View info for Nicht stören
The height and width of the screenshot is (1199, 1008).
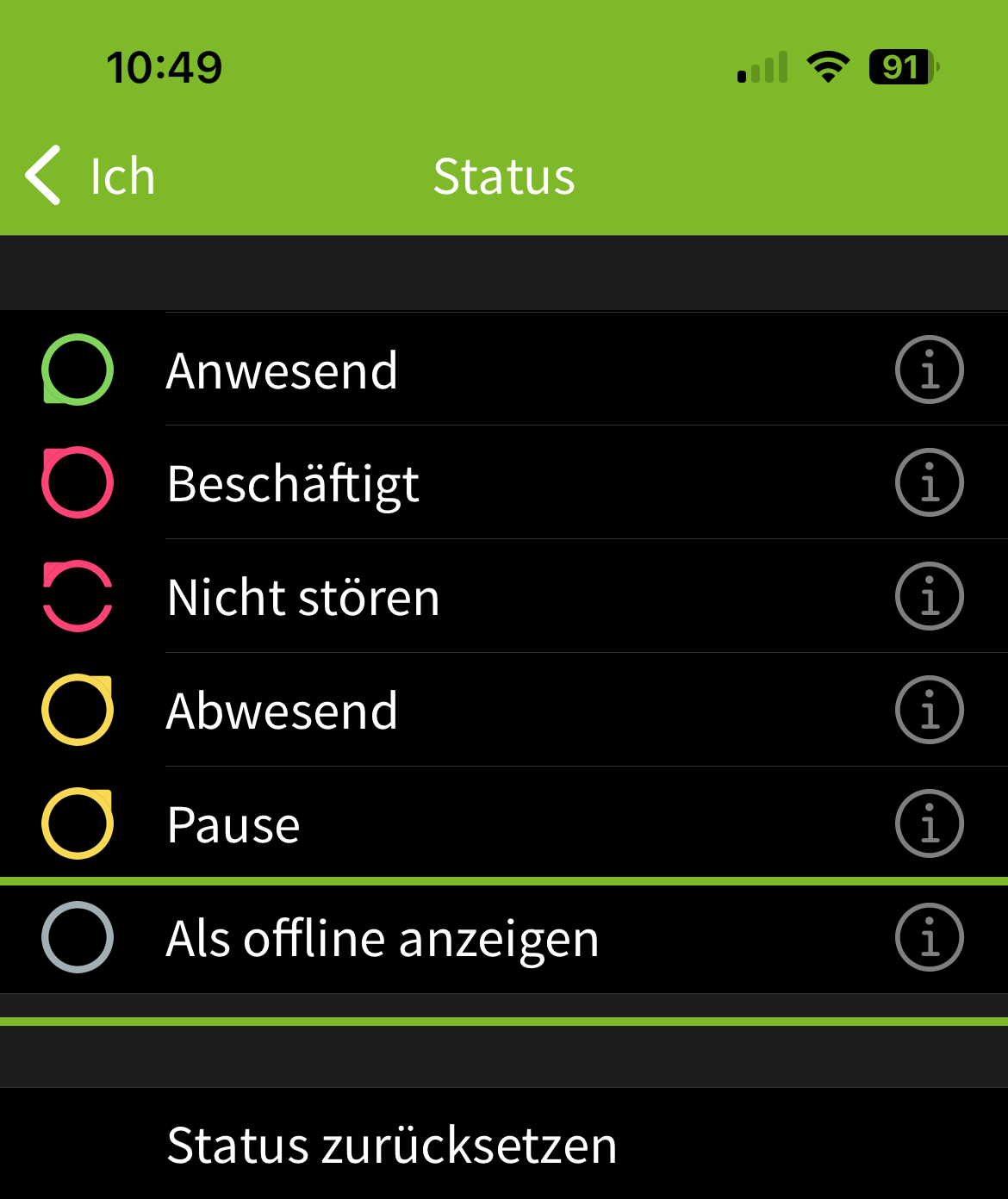[x=929, y=597]
